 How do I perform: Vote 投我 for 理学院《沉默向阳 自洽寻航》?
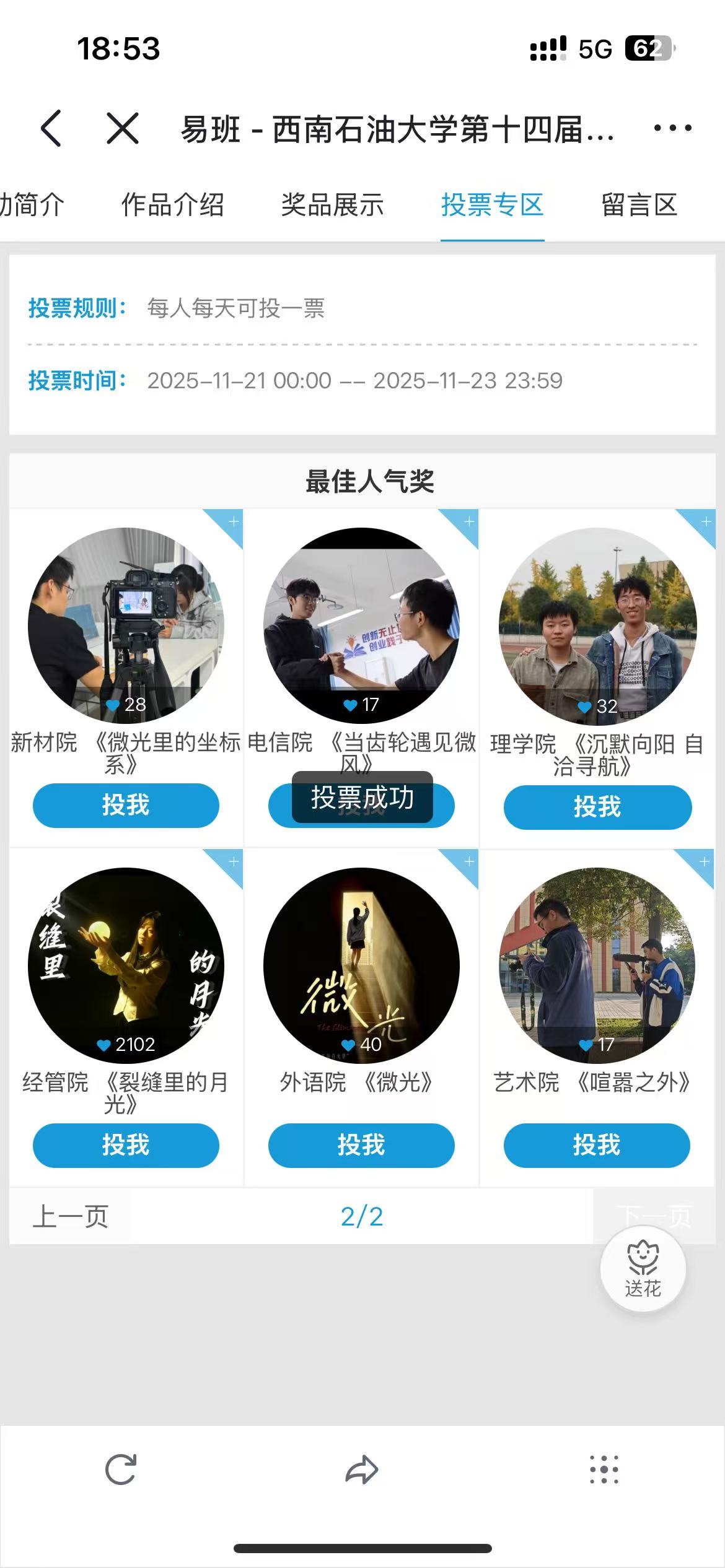tap(597, 807)
